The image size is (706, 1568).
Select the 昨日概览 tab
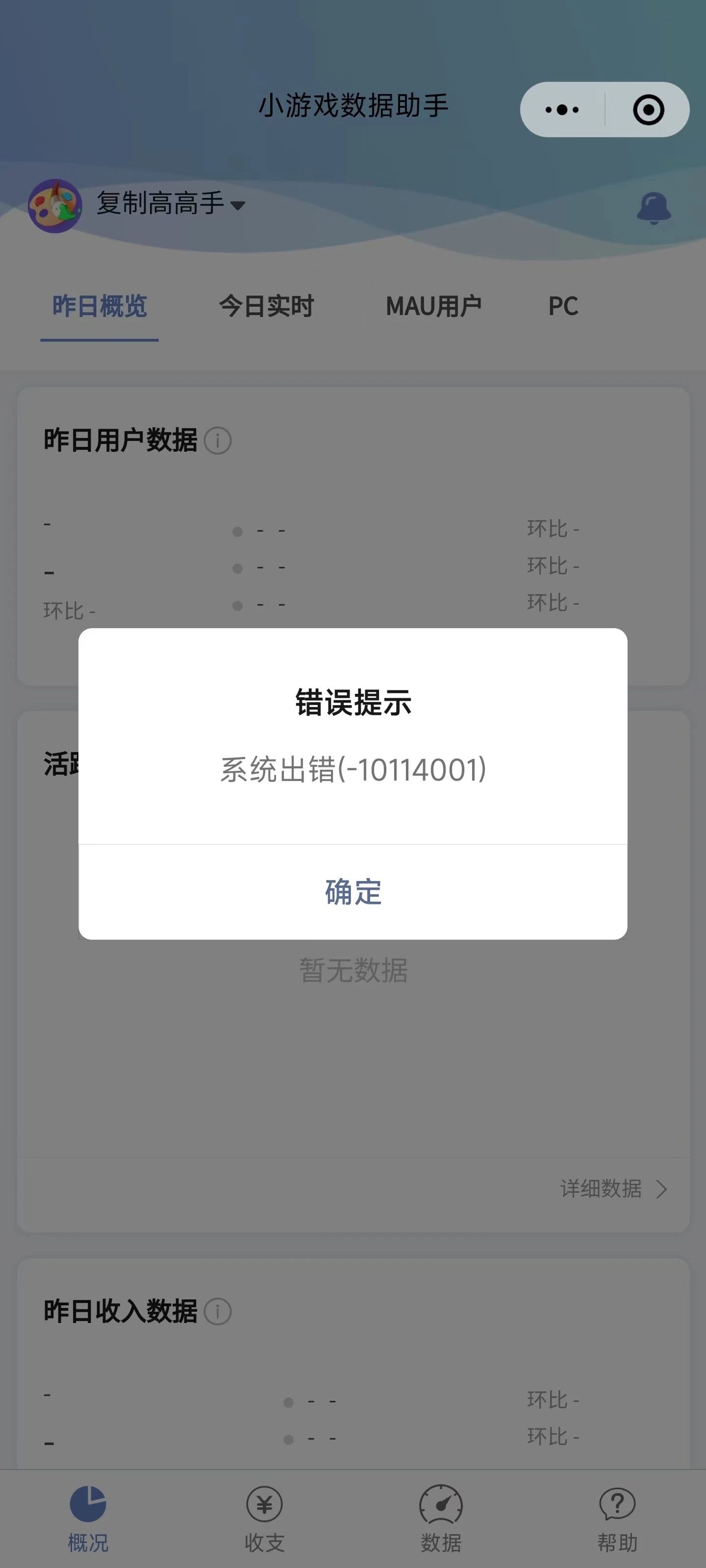[100, 306]
